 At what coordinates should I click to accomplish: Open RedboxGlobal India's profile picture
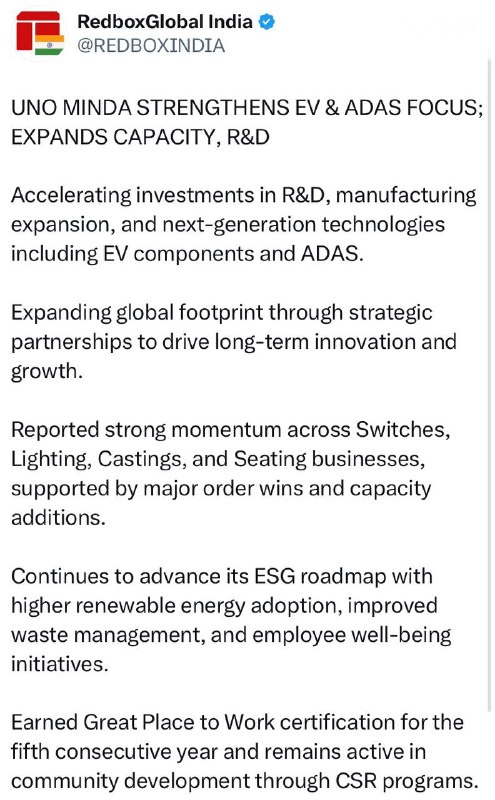coord(40,33)
